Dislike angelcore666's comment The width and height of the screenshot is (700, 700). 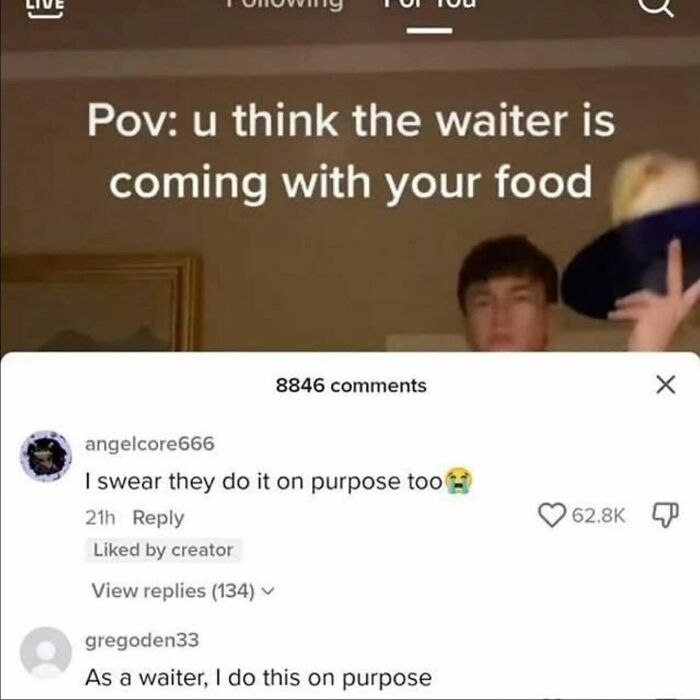coord(665,516)
